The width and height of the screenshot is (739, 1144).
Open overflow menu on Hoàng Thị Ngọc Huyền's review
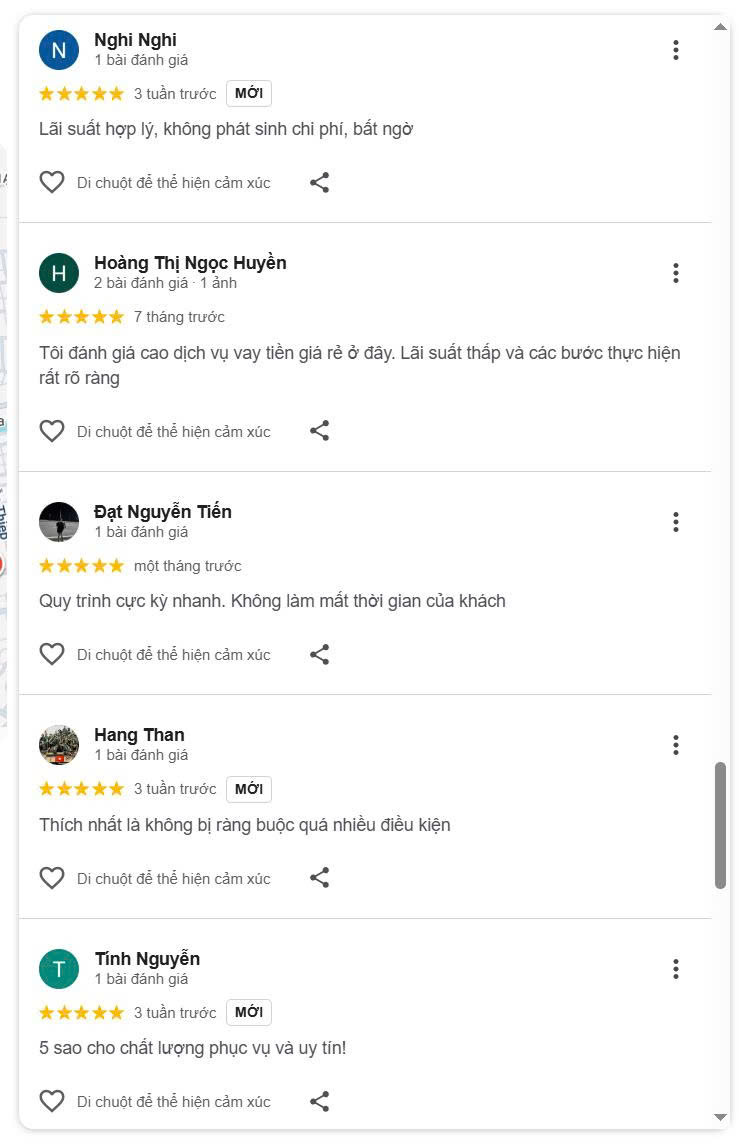676,273
